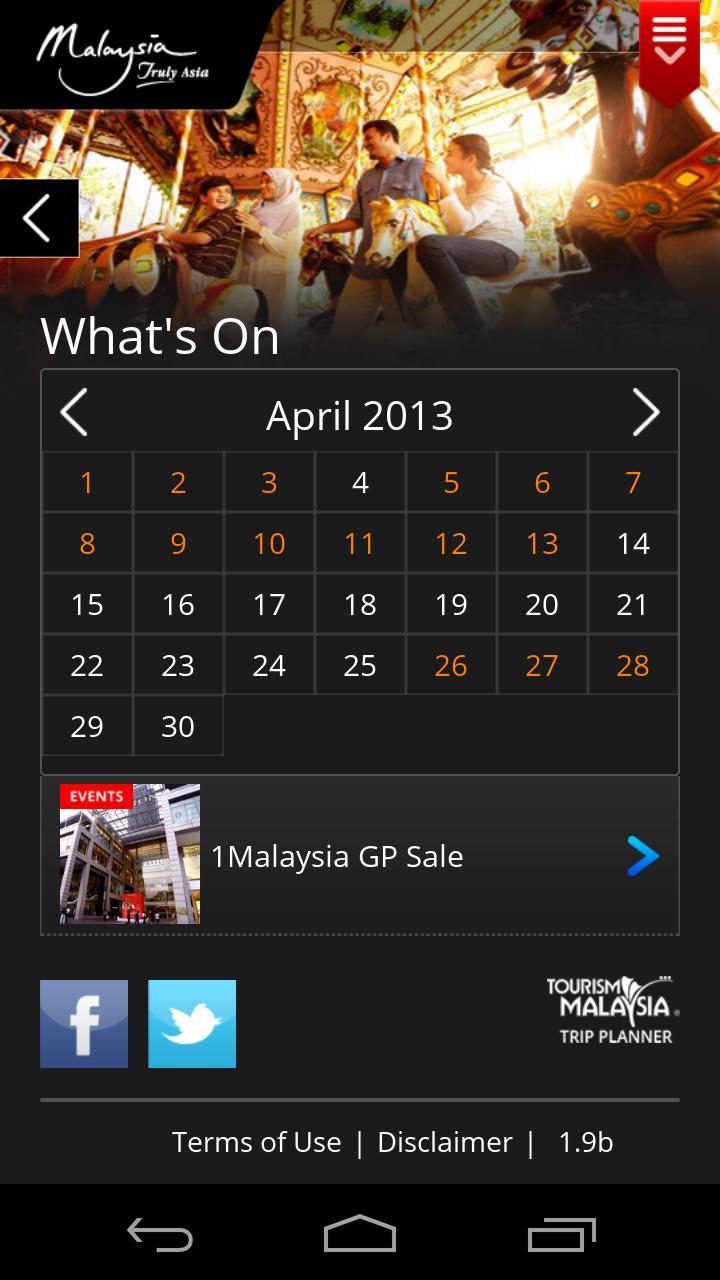Open the Facebook page
Viewport: 720px width, 1280px height.
(x=84, y=1024)
